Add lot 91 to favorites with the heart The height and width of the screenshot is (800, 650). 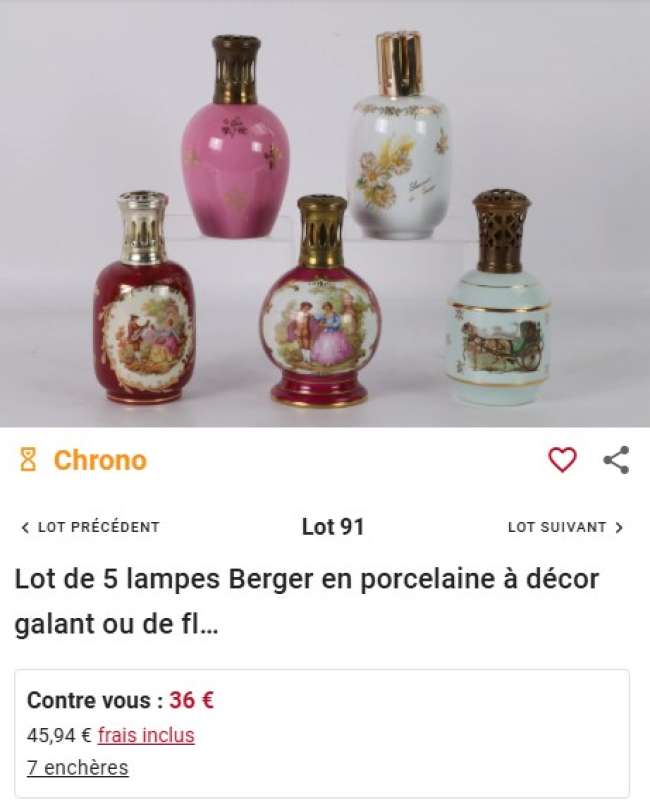click(562, 460)
